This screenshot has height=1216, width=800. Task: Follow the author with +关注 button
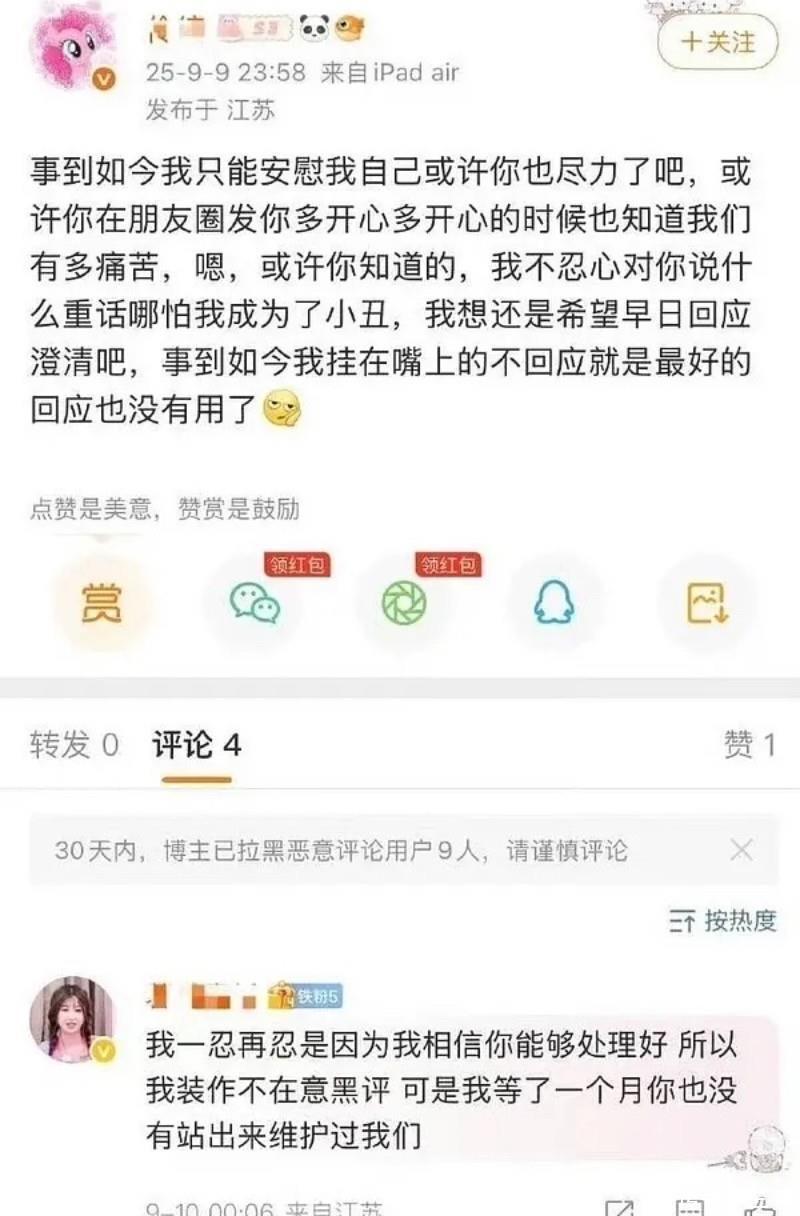716,42
